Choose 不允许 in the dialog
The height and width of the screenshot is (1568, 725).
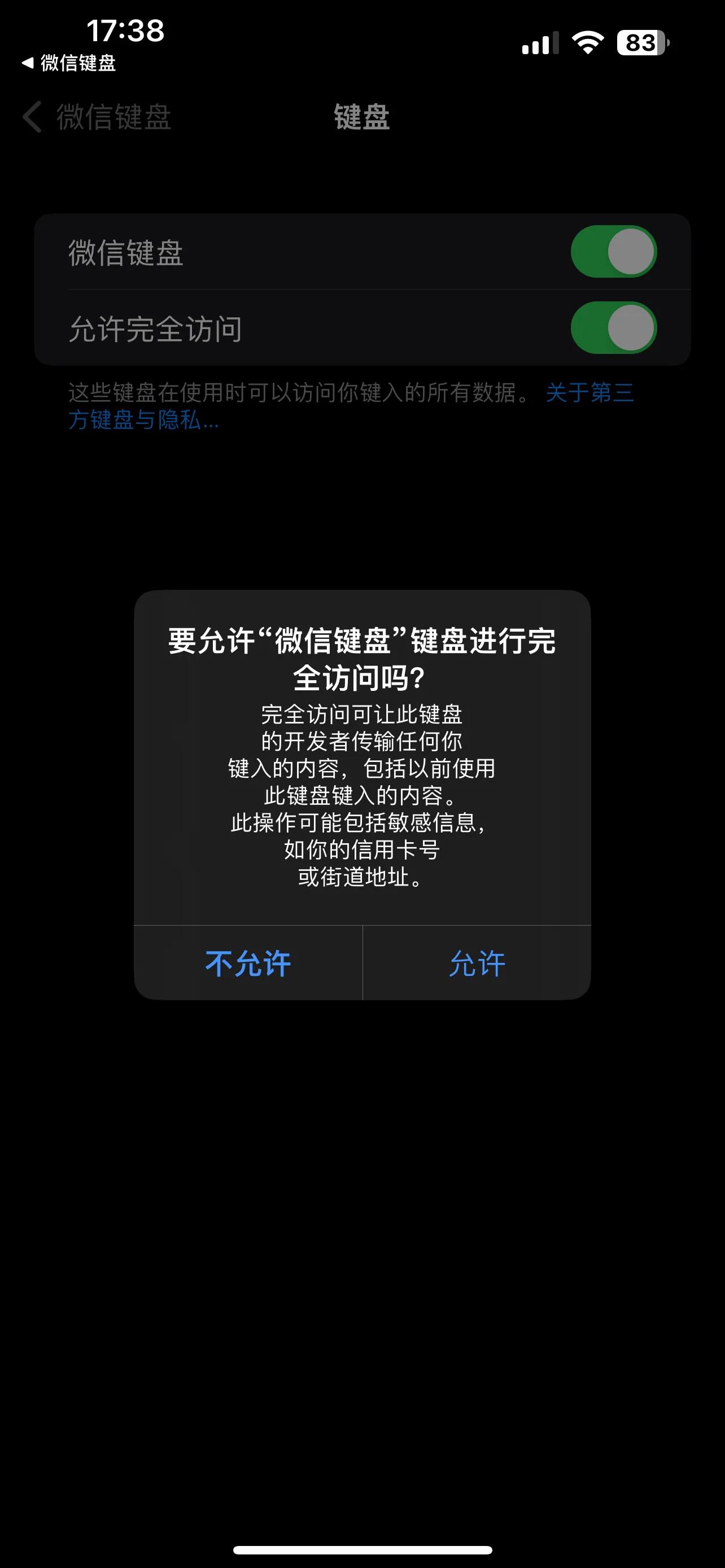click(x=248, y=963)
